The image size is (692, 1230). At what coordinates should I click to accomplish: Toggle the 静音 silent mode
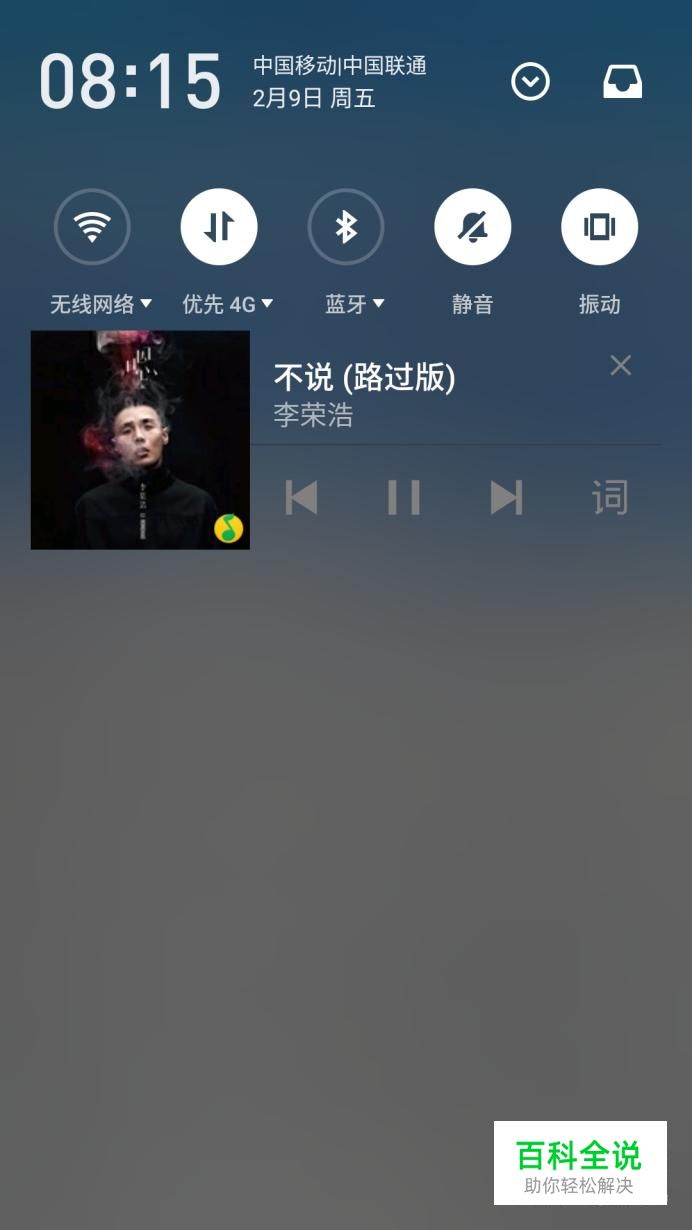[x=473, y=227]
